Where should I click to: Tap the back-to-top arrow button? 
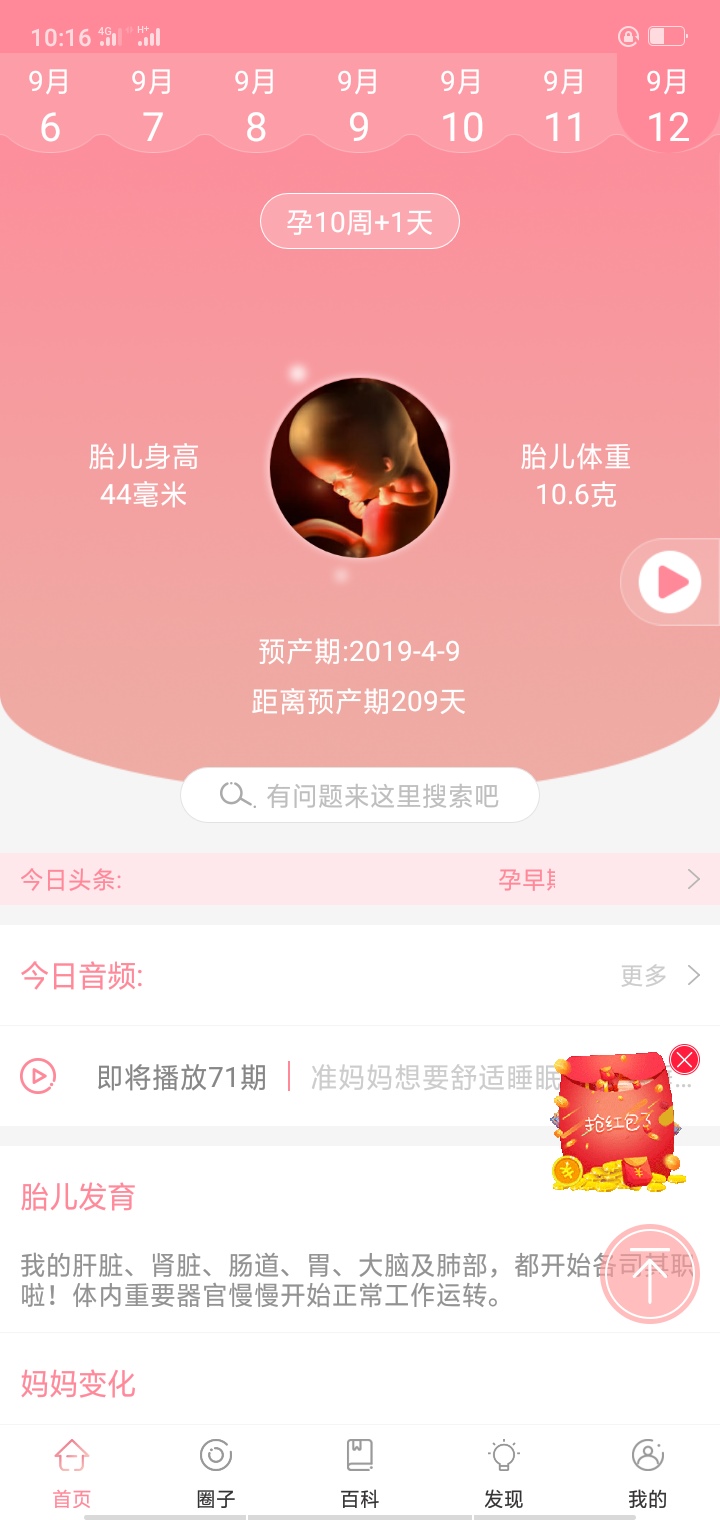[x=650, y=1275]
